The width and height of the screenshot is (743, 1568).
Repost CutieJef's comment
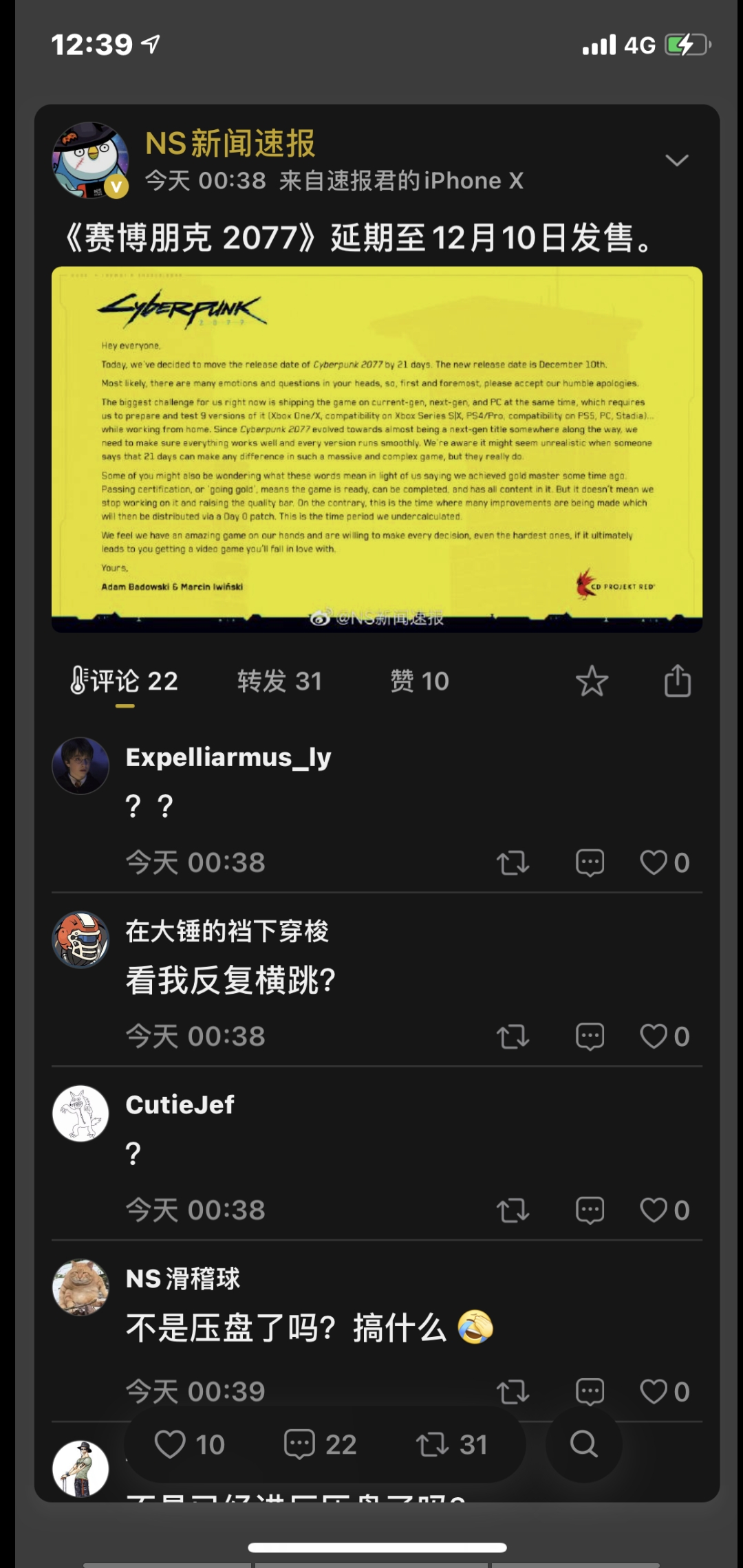point(513,1210)
